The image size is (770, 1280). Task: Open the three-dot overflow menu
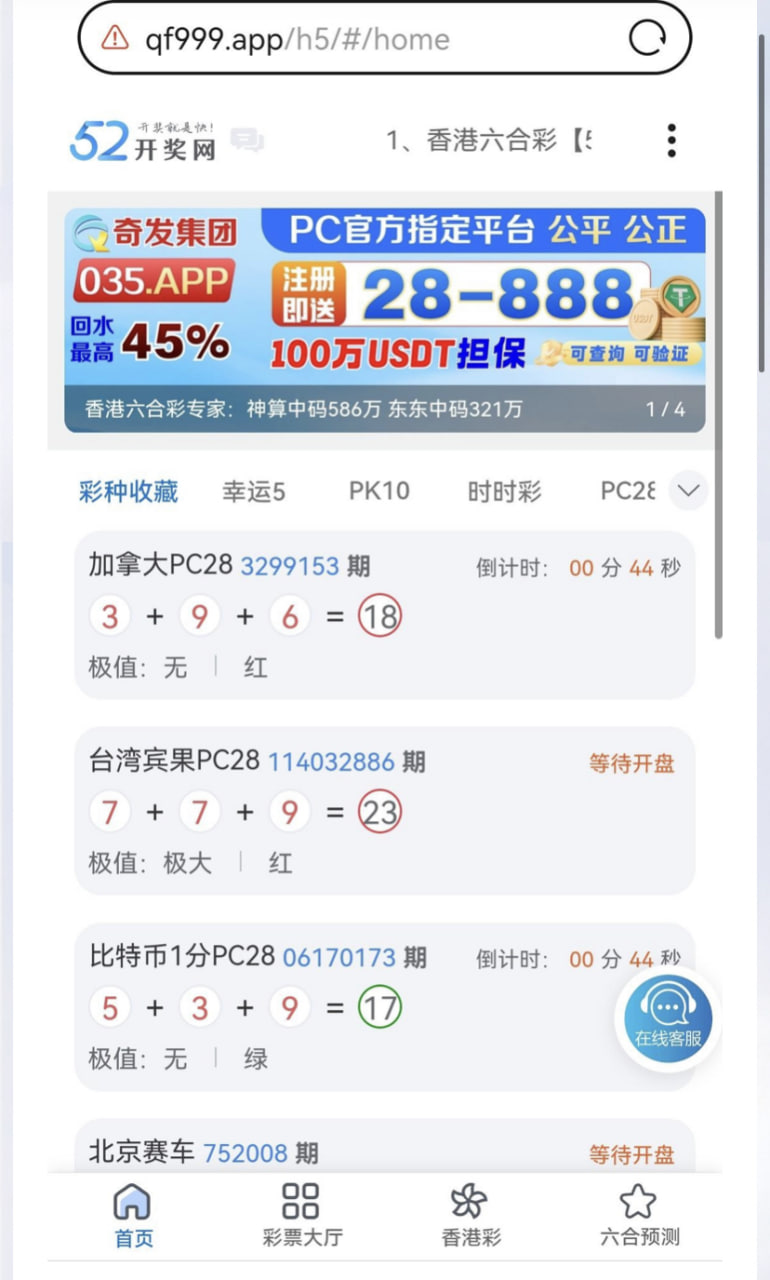pos(671,141)
